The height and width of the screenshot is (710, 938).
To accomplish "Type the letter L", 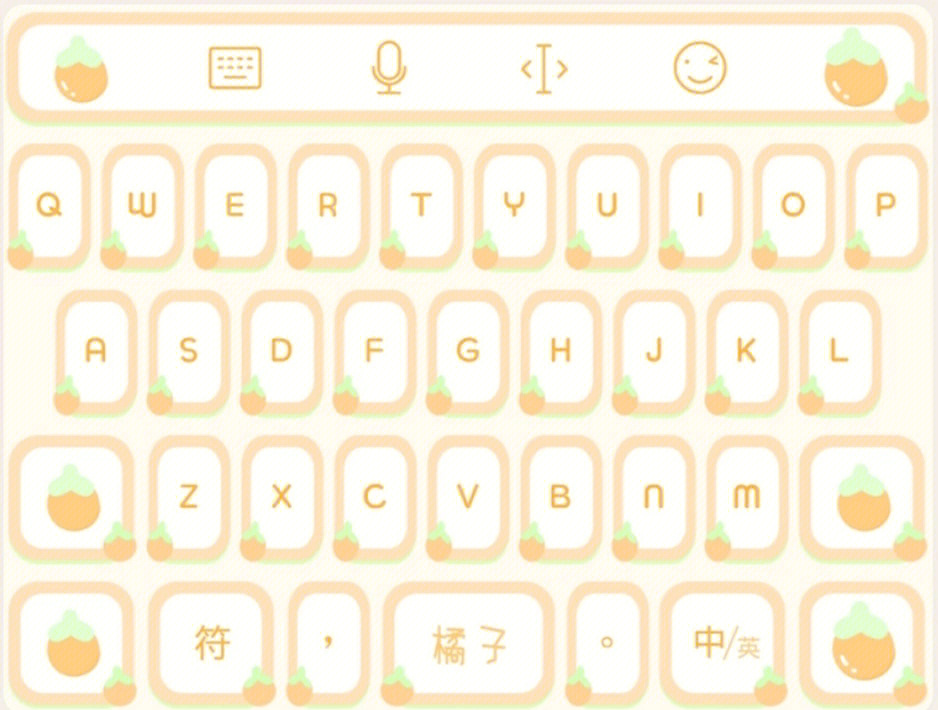I will coord(839,351).
